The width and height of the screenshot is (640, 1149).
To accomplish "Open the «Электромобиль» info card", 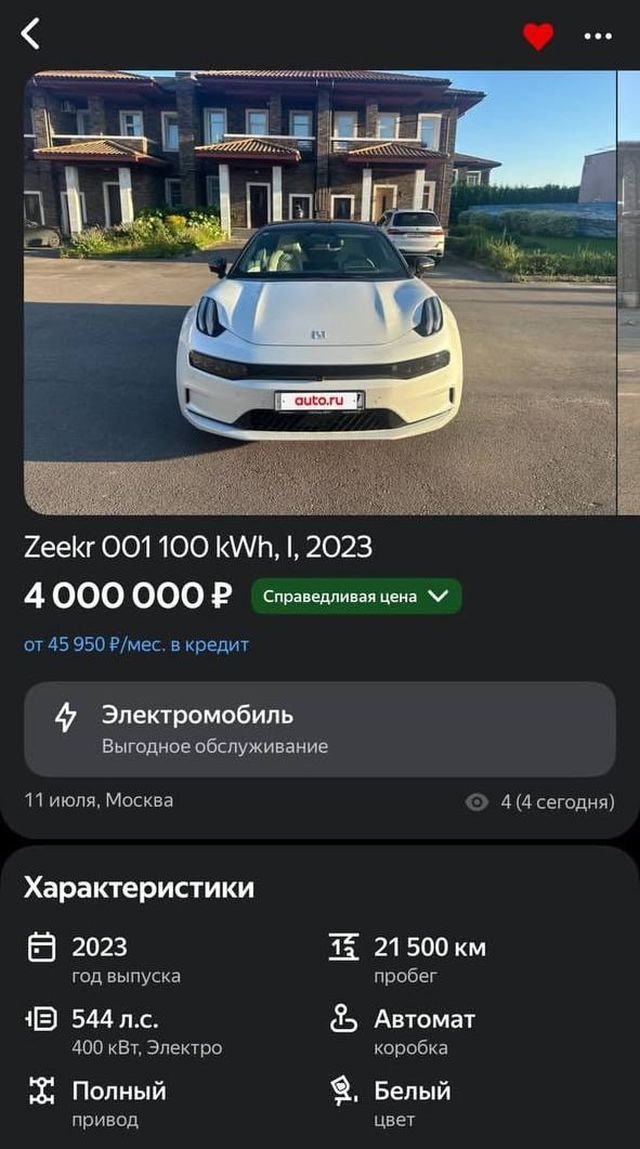I will [x=319, y=729].
